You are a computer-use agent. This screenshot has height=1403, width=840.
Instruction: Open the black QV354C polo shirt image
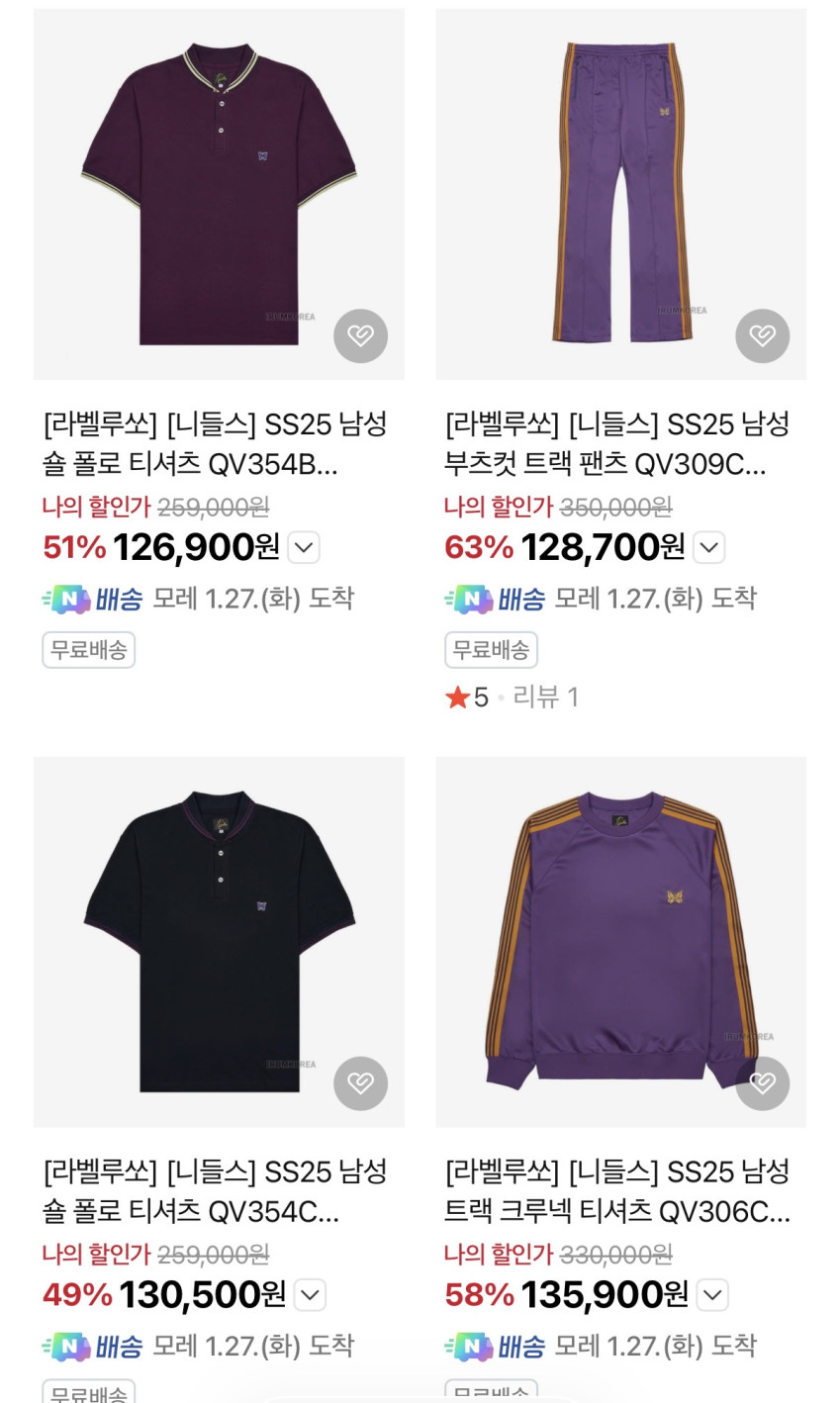pos(219,940)
